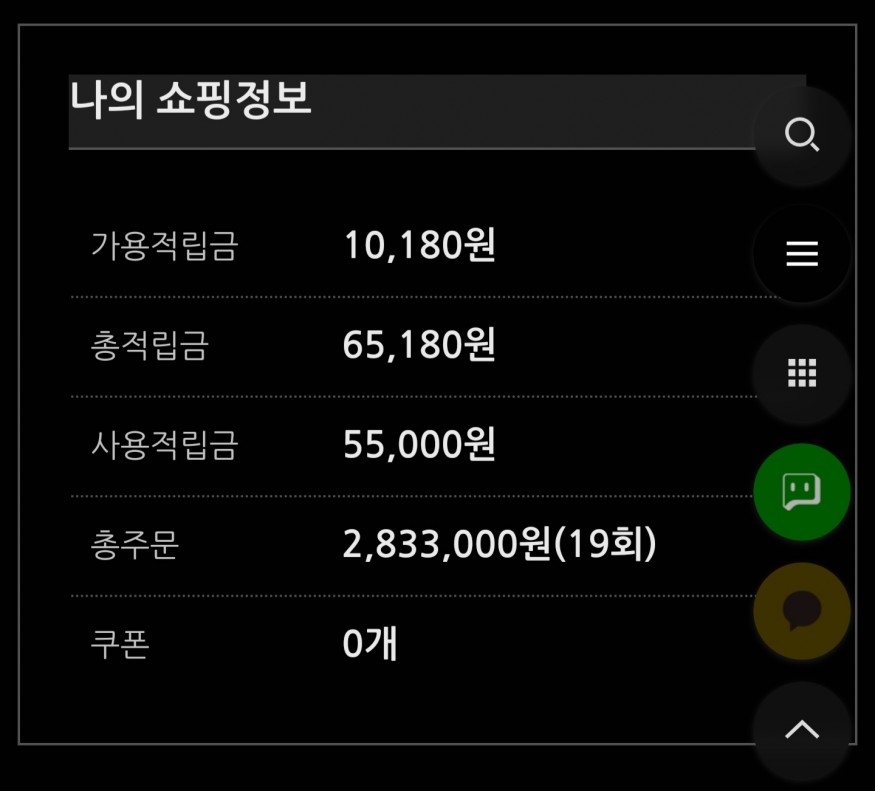The image size is (875, 791).
Task: Open the search floating button
Action: (x=801, y=135)
